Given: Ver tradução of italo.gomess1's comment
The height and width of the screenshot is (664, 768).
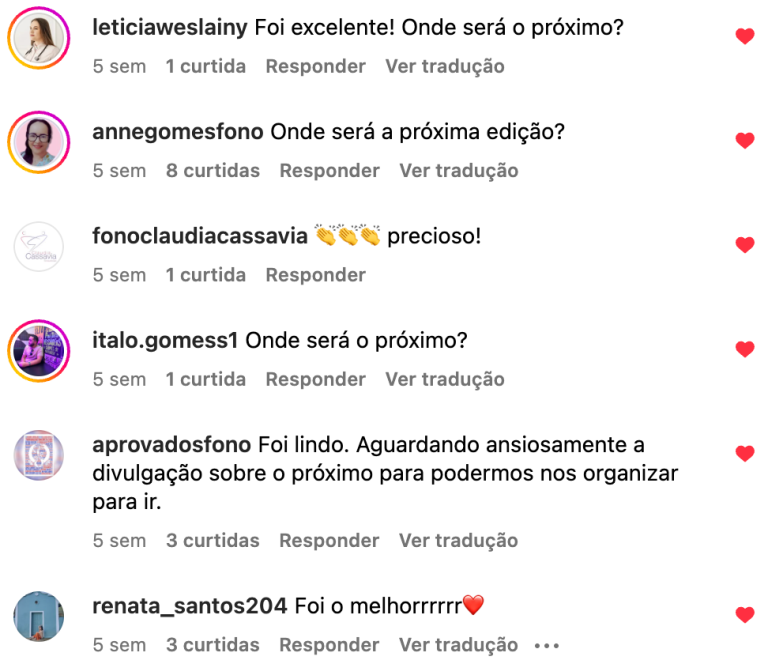Looking at the screenshot, I should [444, 379].
